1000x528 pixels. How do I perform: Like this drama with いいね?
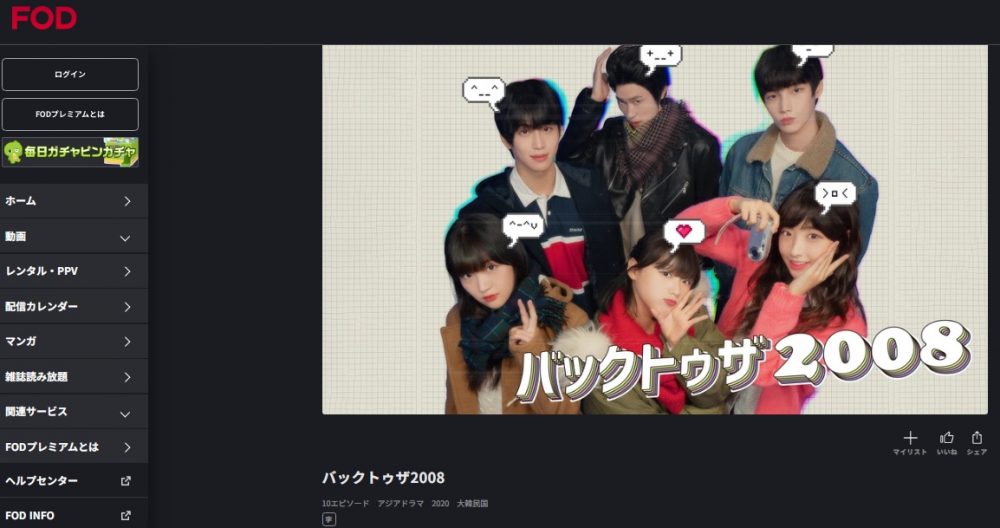(x=946, y=443)
